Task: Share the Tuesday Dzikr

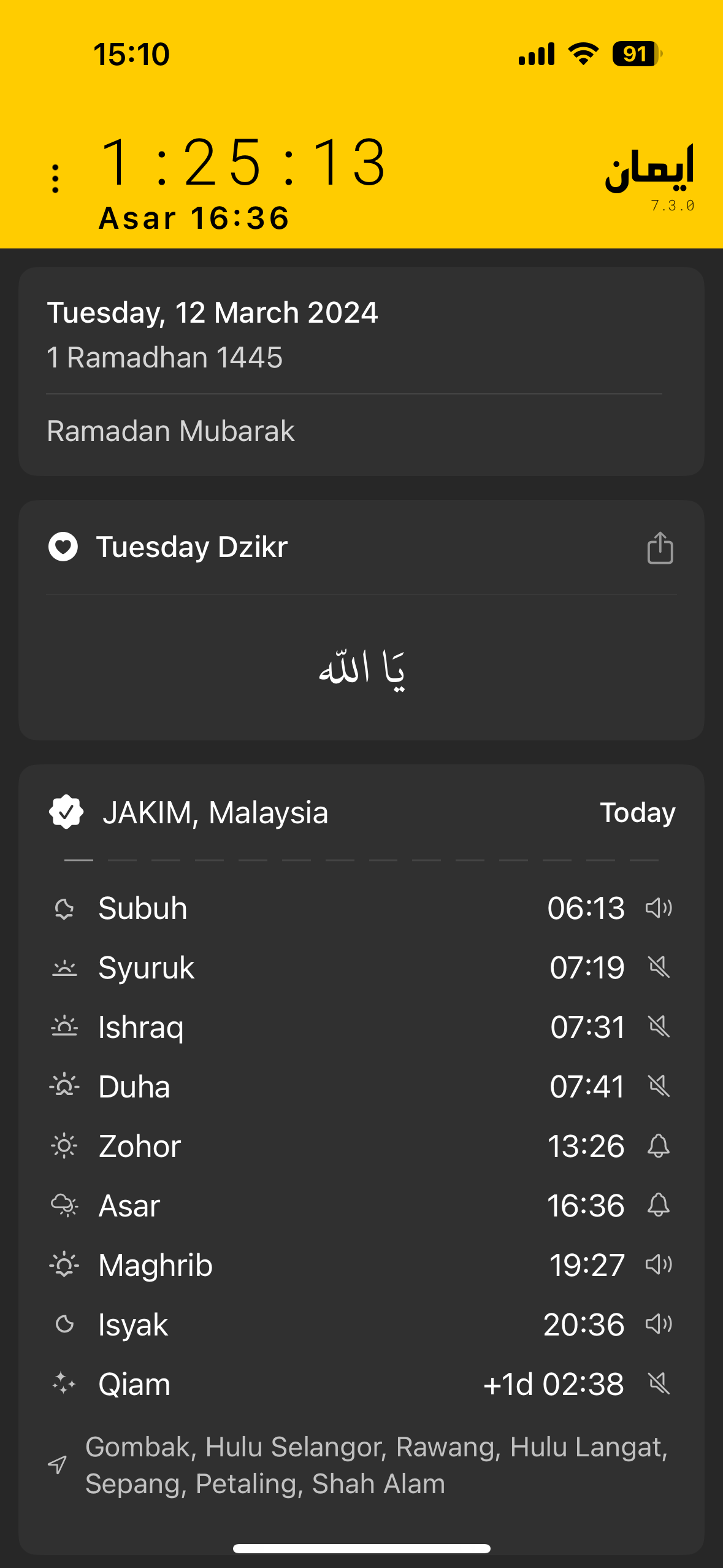Action: pos(660,547)
